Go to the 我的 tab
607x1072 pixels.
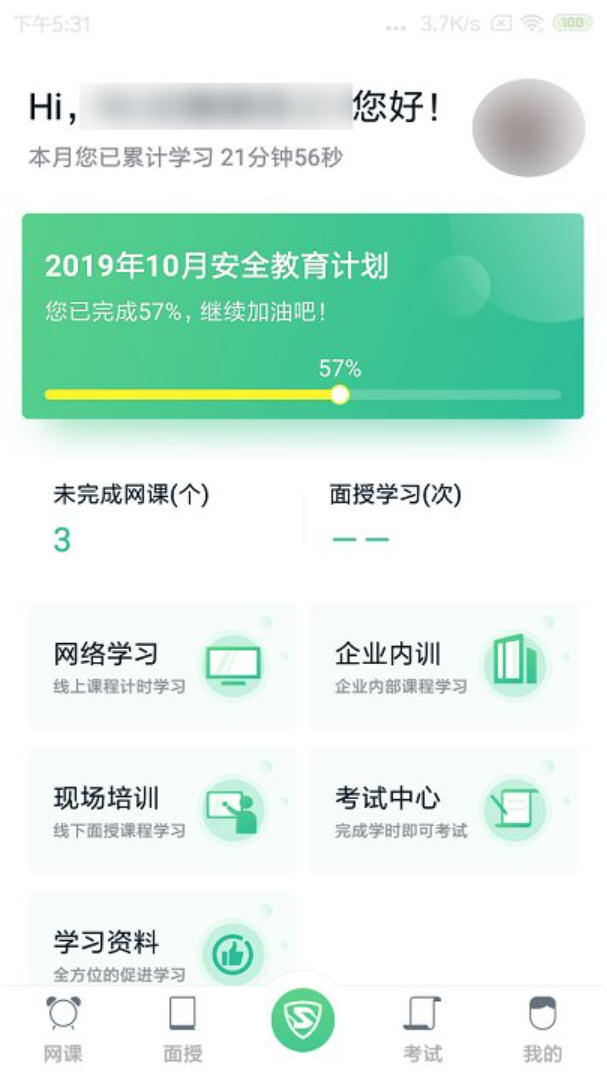tap(542, 1029)
